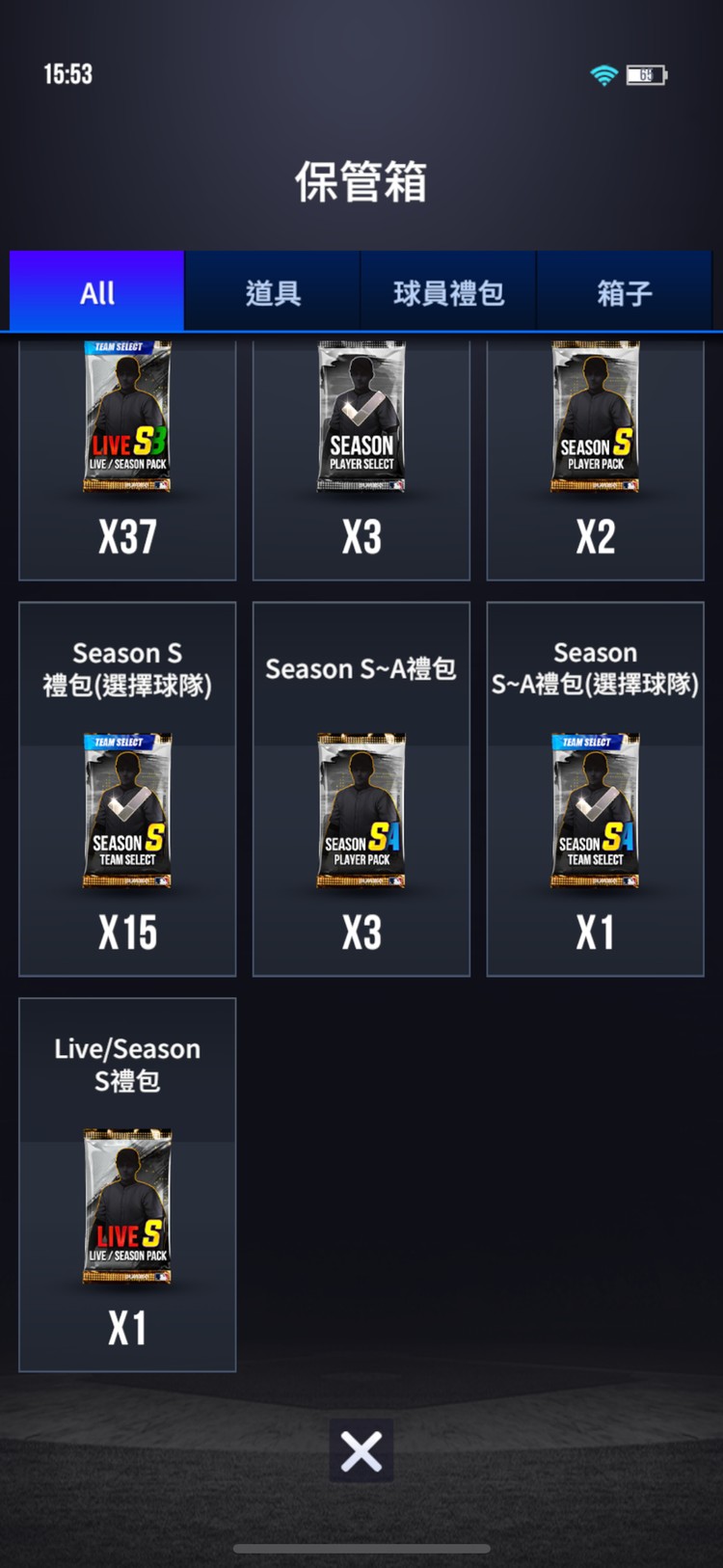Switch to the 道具 tab
This screenshot has height=1568, width=723.
pyautogui.click(x=273, y=292)
